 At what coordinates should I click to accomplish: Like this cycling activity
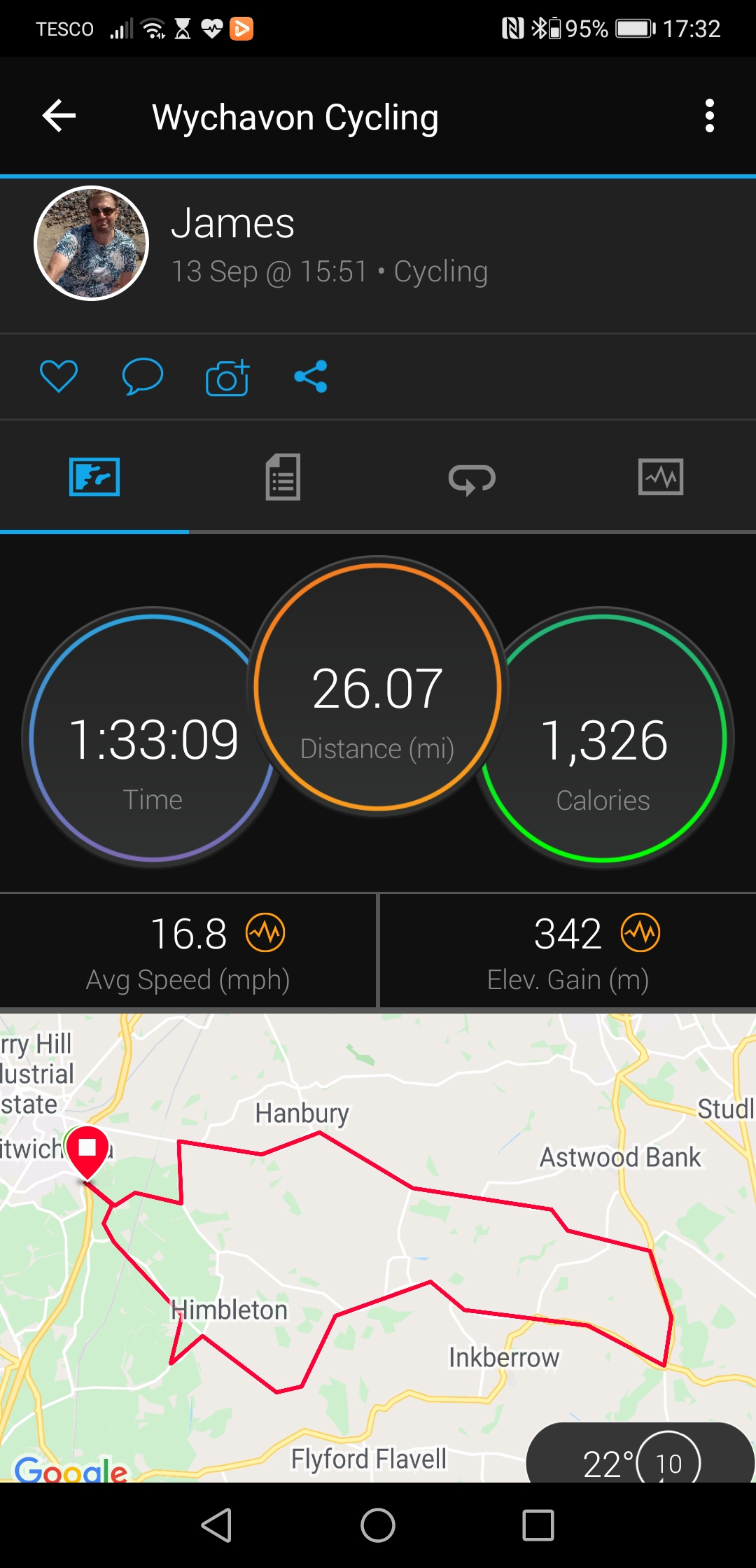coord(59,377)
